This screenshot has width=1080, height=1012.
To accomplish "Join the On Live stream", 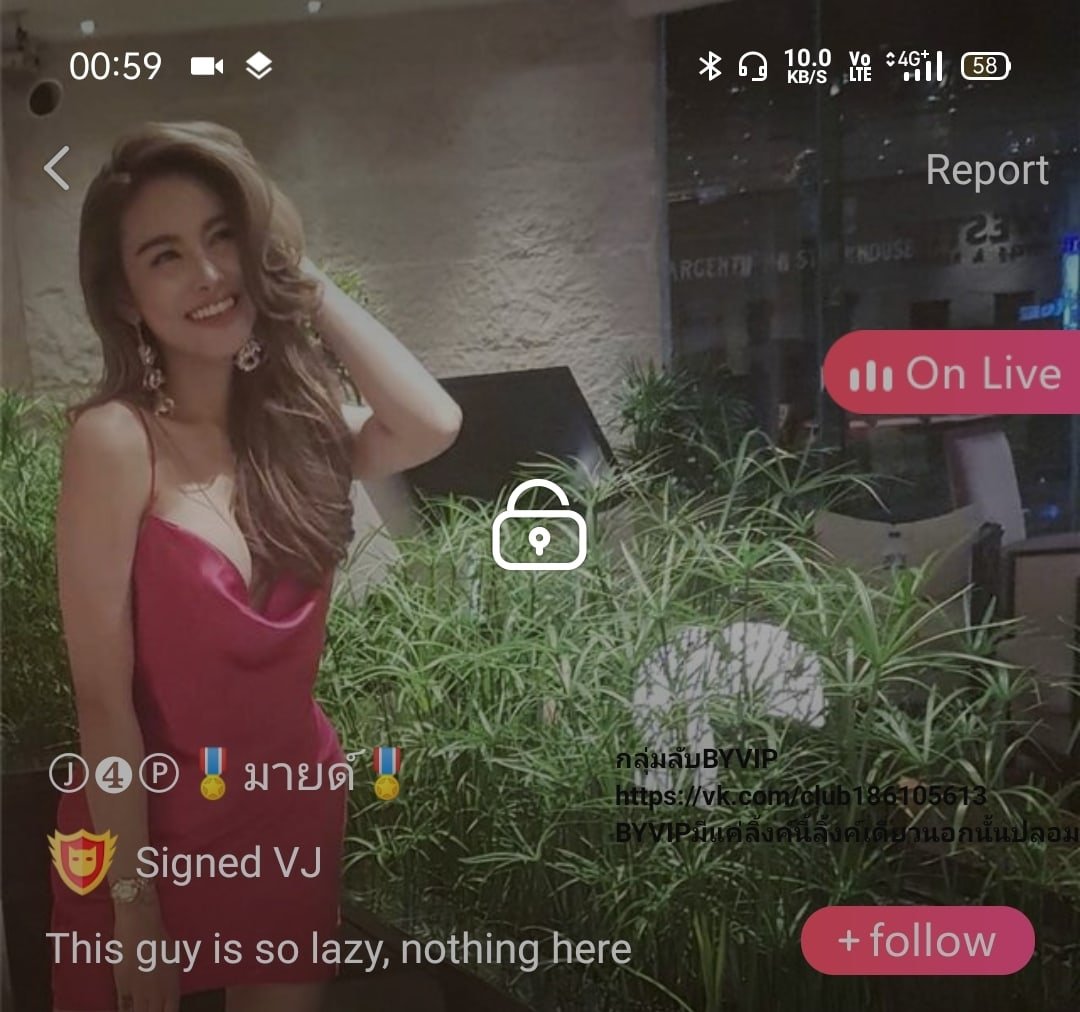I will pos(953,374).
